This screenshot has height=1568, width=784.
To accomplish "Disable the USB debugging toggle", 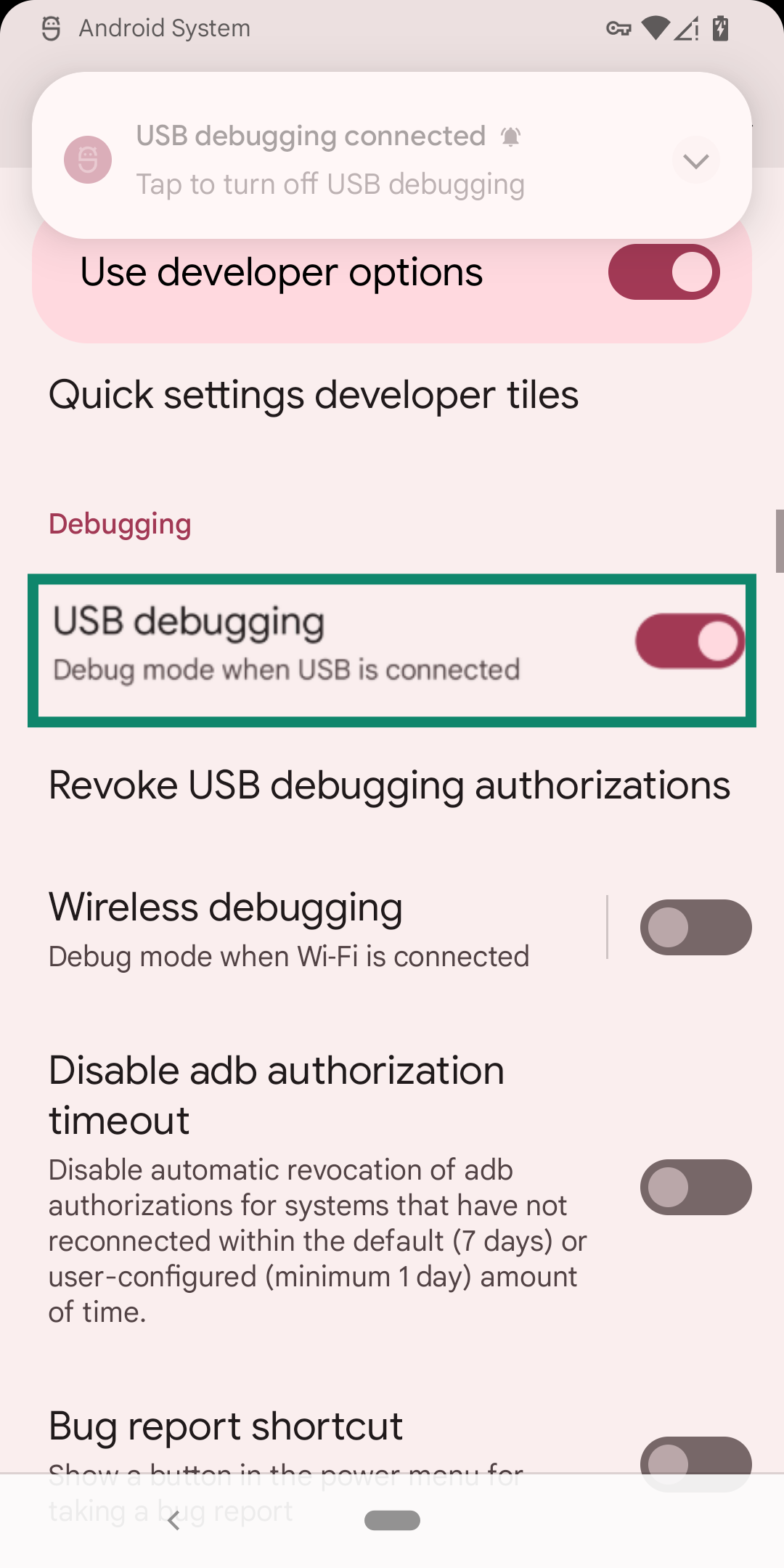I will (690, 642).
